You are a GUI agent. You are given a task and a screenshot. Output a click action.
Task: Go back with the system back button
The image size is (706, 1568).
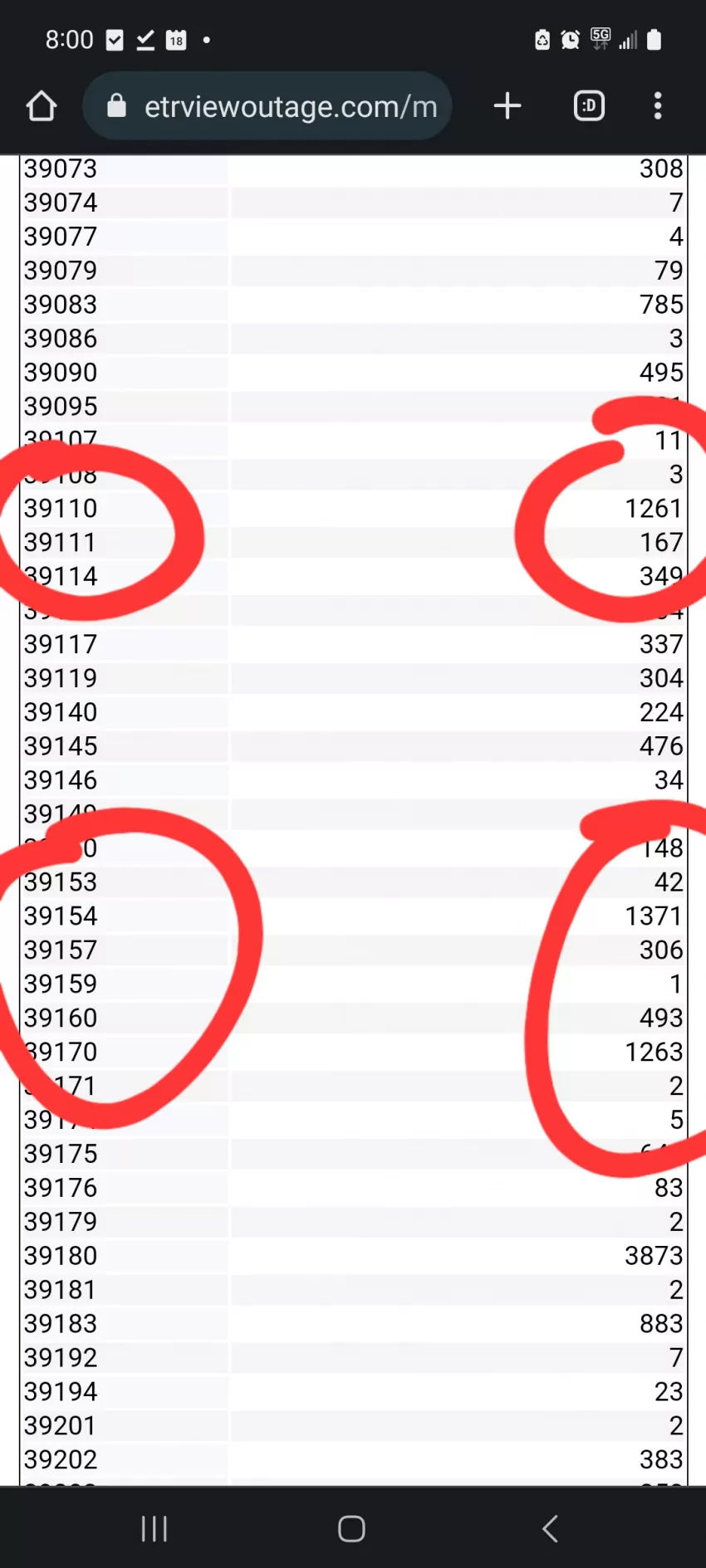tap(549, 1528)
